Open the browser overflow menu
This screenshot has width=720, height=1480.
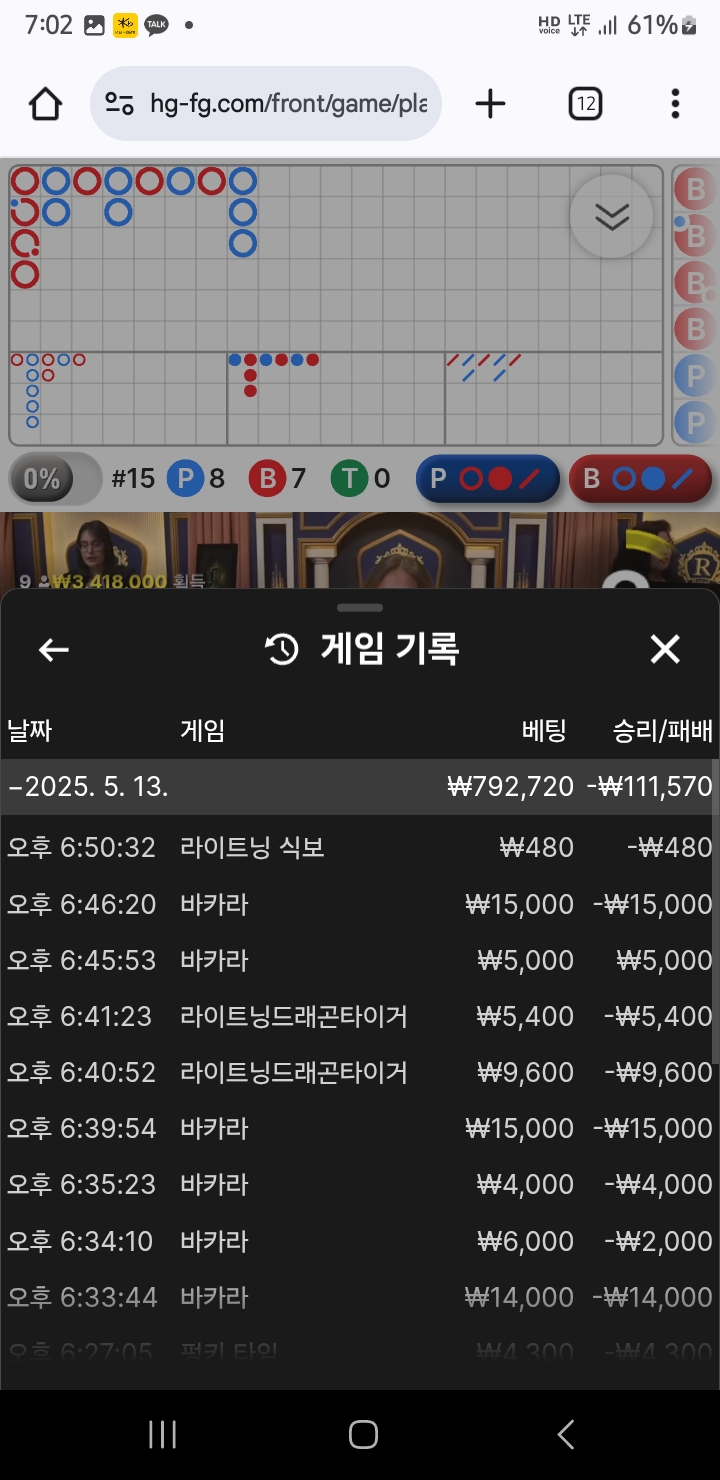[x=676, y=104]
